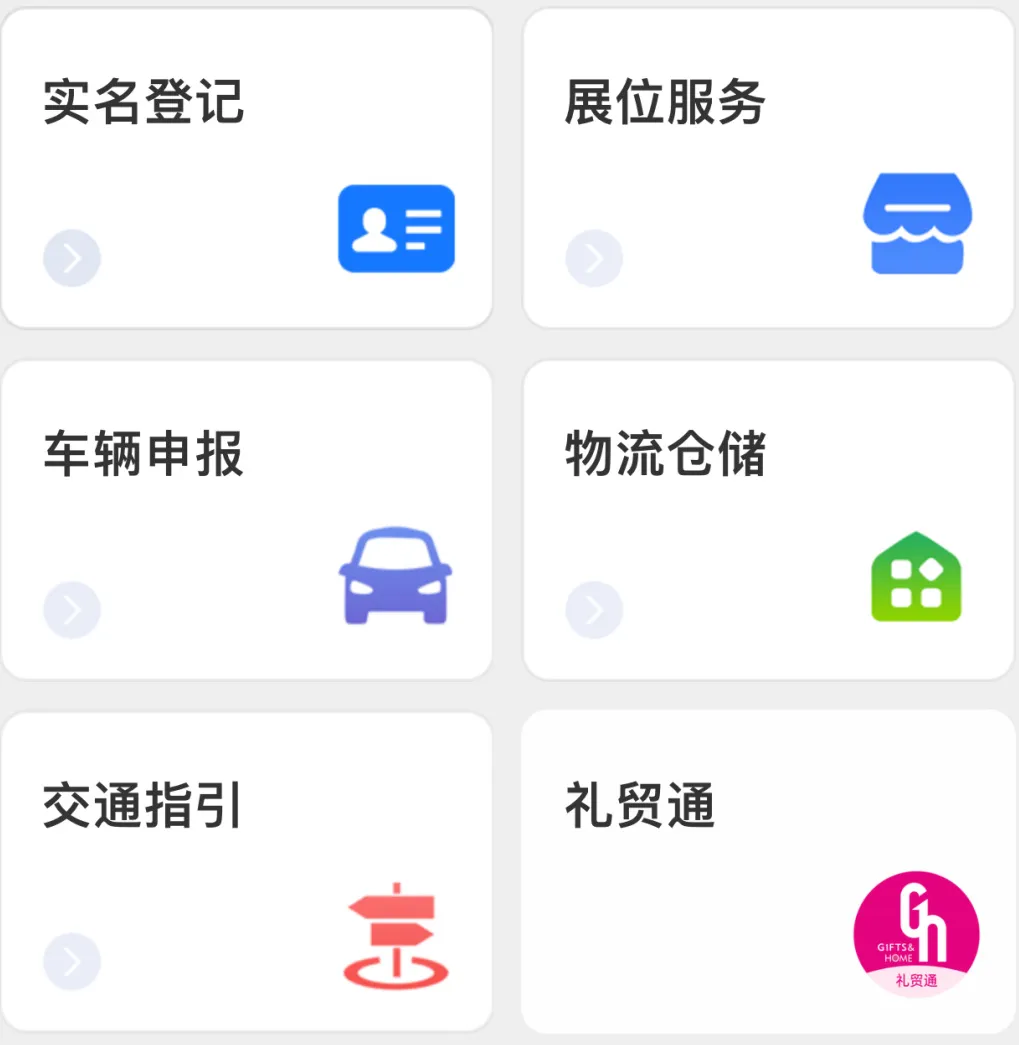The height and width of the screenshot is (1045, 1019).
Task: Tap the car icon on 车辆申报 card
Action: [396, 575]
